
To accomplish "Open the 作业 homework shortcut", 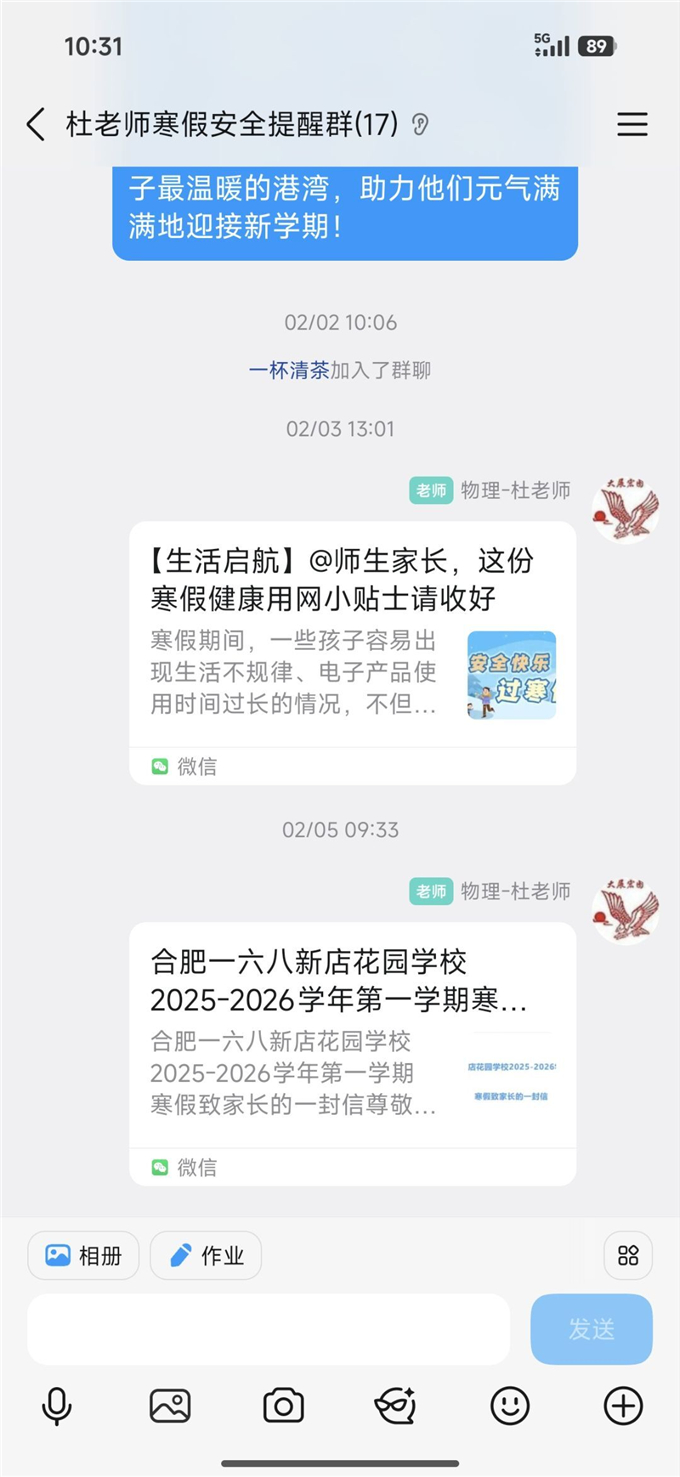I will tap(206, 1256).
